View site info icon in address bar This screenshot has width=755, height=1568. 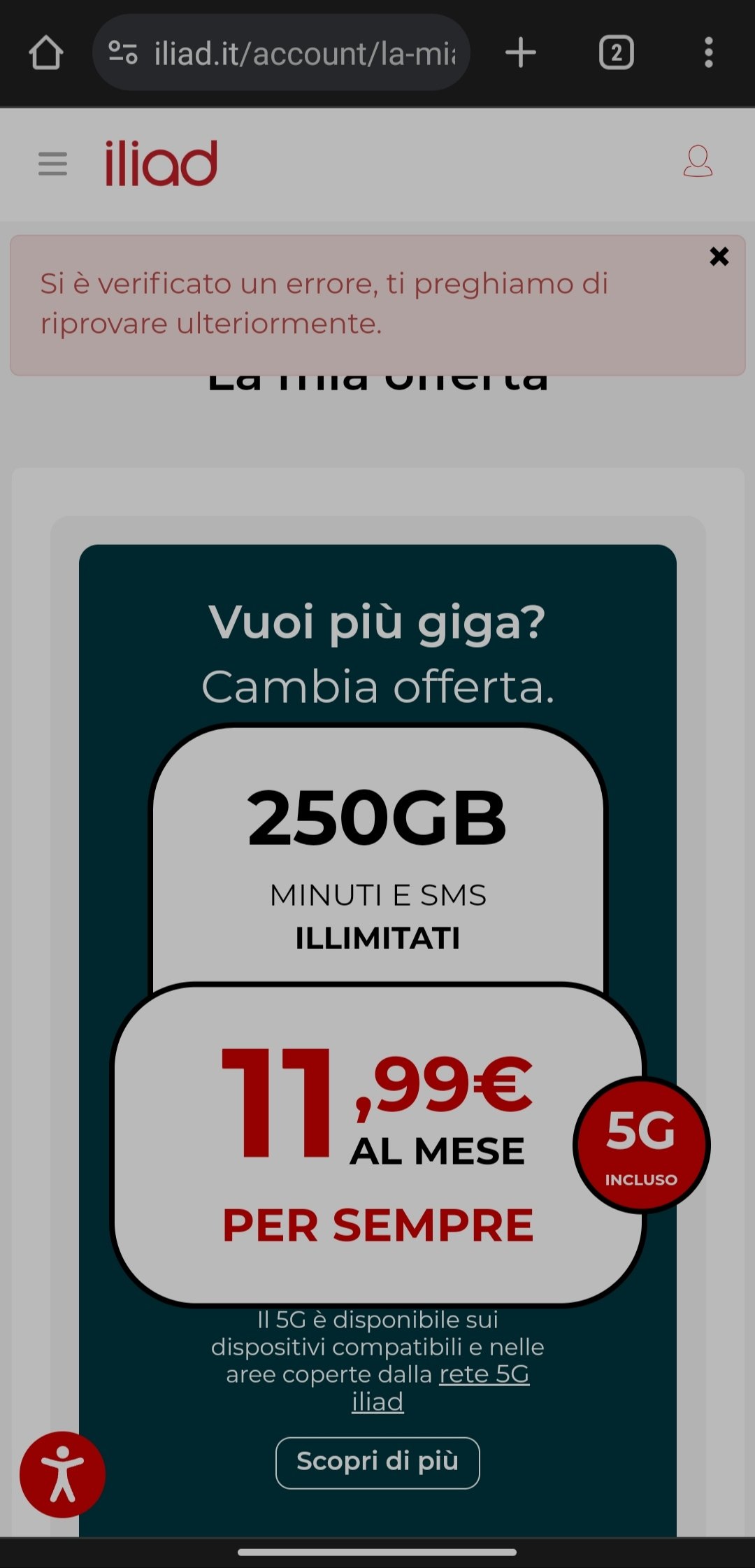pos(123,53)
